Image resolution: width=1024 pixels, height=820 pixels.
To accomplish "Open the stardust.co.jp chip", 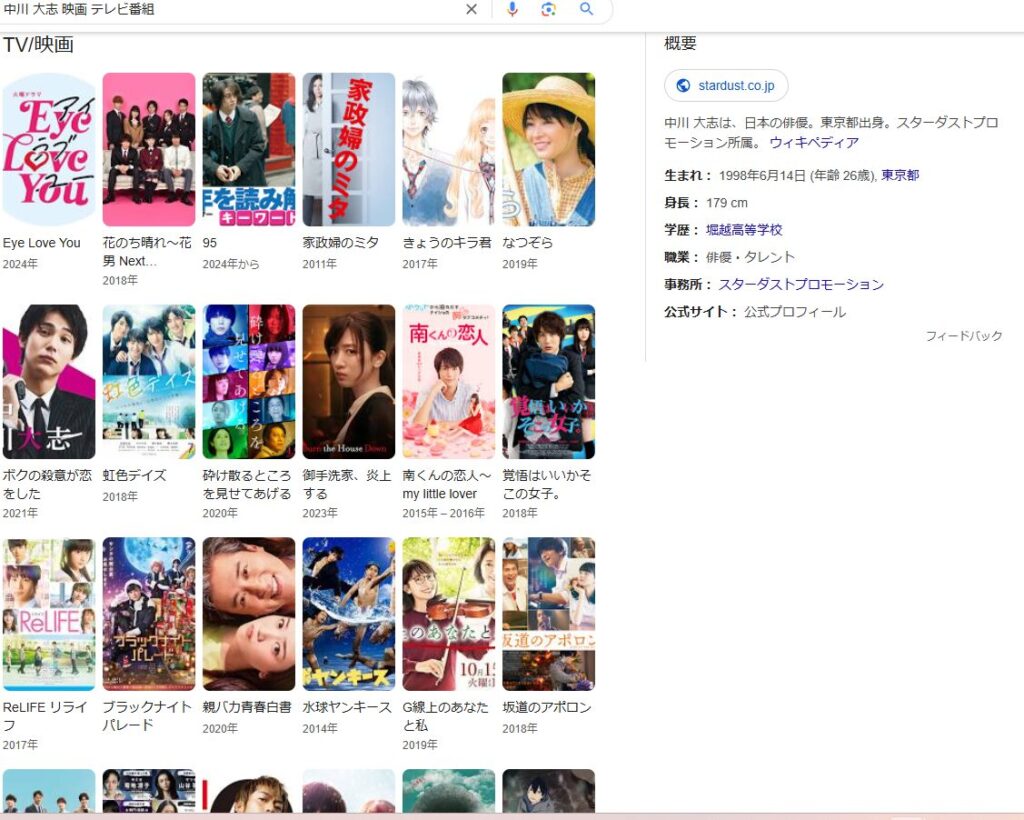I will 726,86.
